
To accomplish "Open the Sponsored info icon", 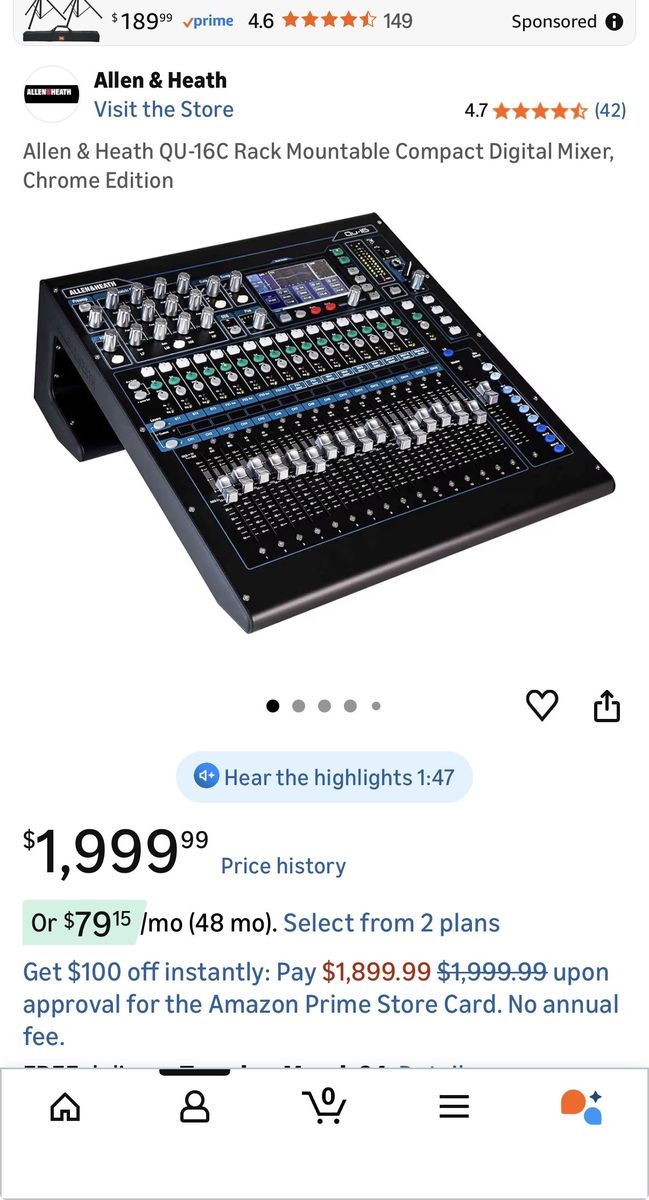I will (614, 21).
